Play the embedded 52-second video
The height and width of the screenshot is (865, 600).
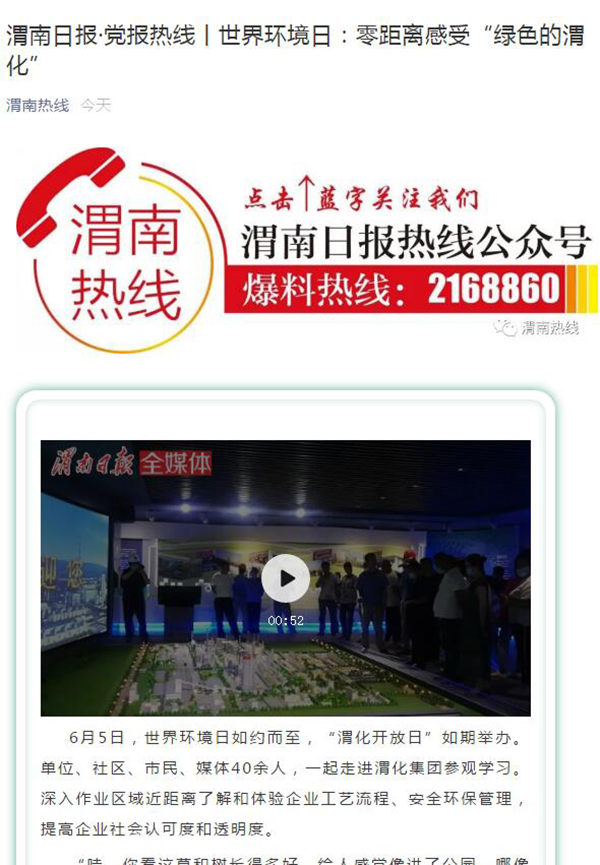tap(286, 578)
